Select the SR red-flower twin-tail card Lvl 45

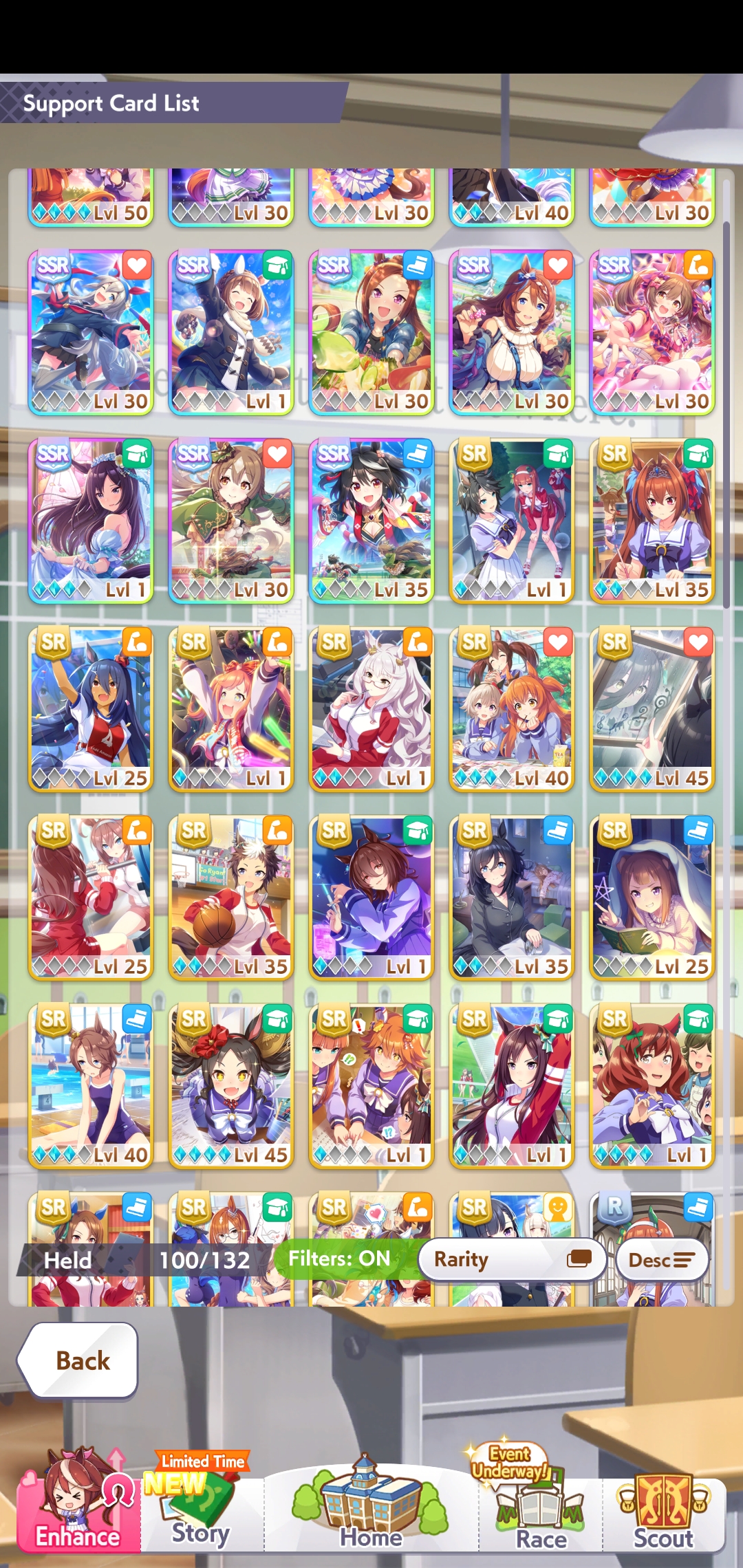pos(231,1086)
